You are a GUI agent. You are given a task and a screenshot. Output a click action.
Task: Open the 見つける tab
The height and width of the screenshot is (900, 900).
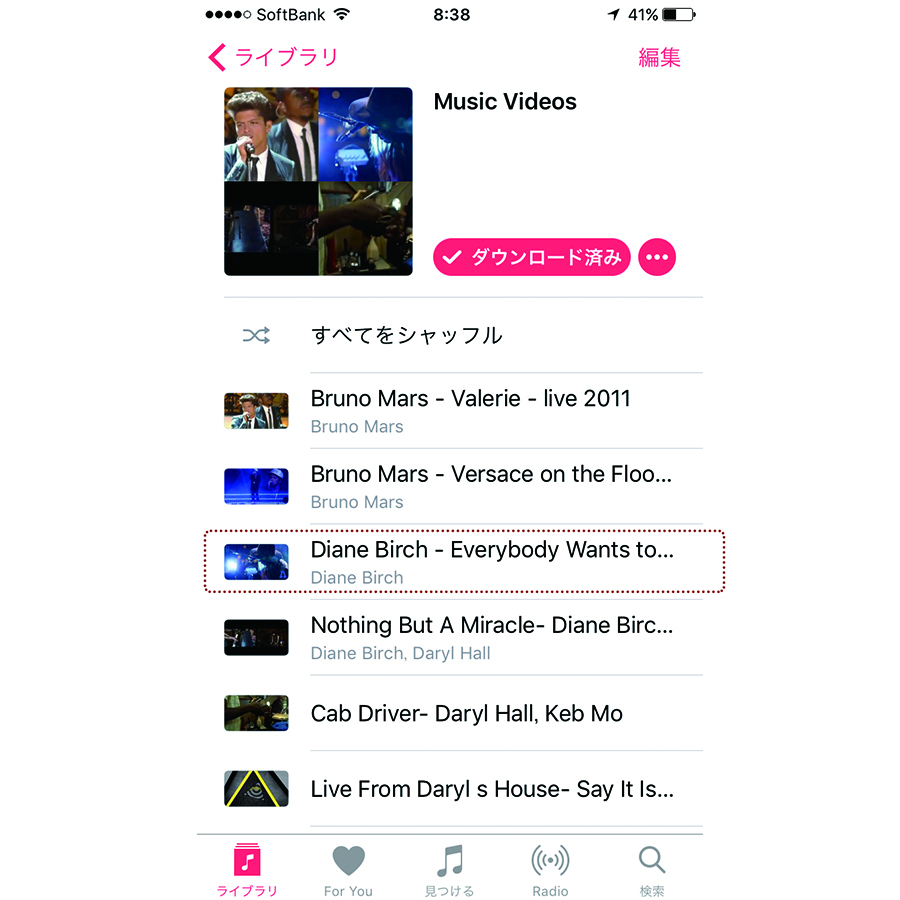point(450,869)
